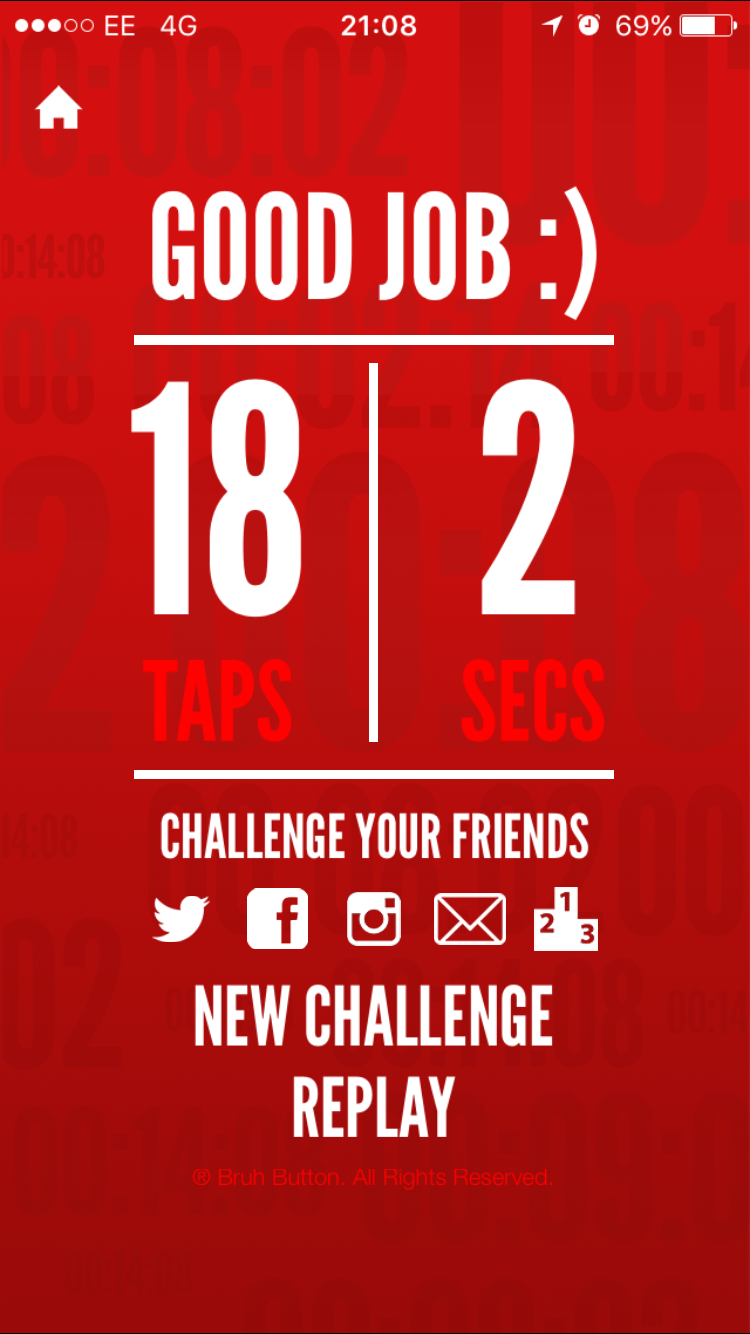Image resolution: width=750 pixels, height=1334 pixels.
Task: Replay the current challenge
Action: click(374, 1106)
